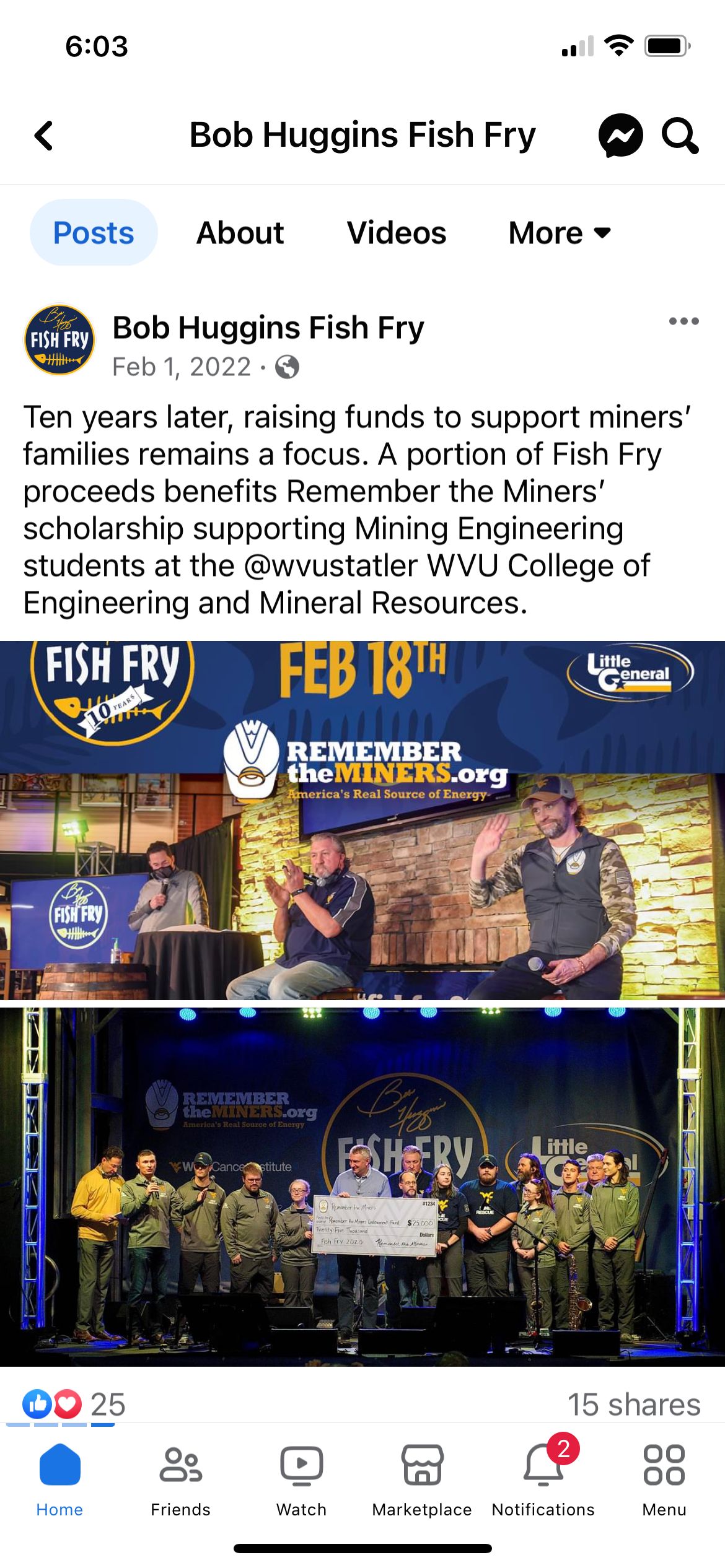The width and height of the screenshot is (725, 1568).
Task: Expand the More dropdown
Action: [x=560, y=233]
